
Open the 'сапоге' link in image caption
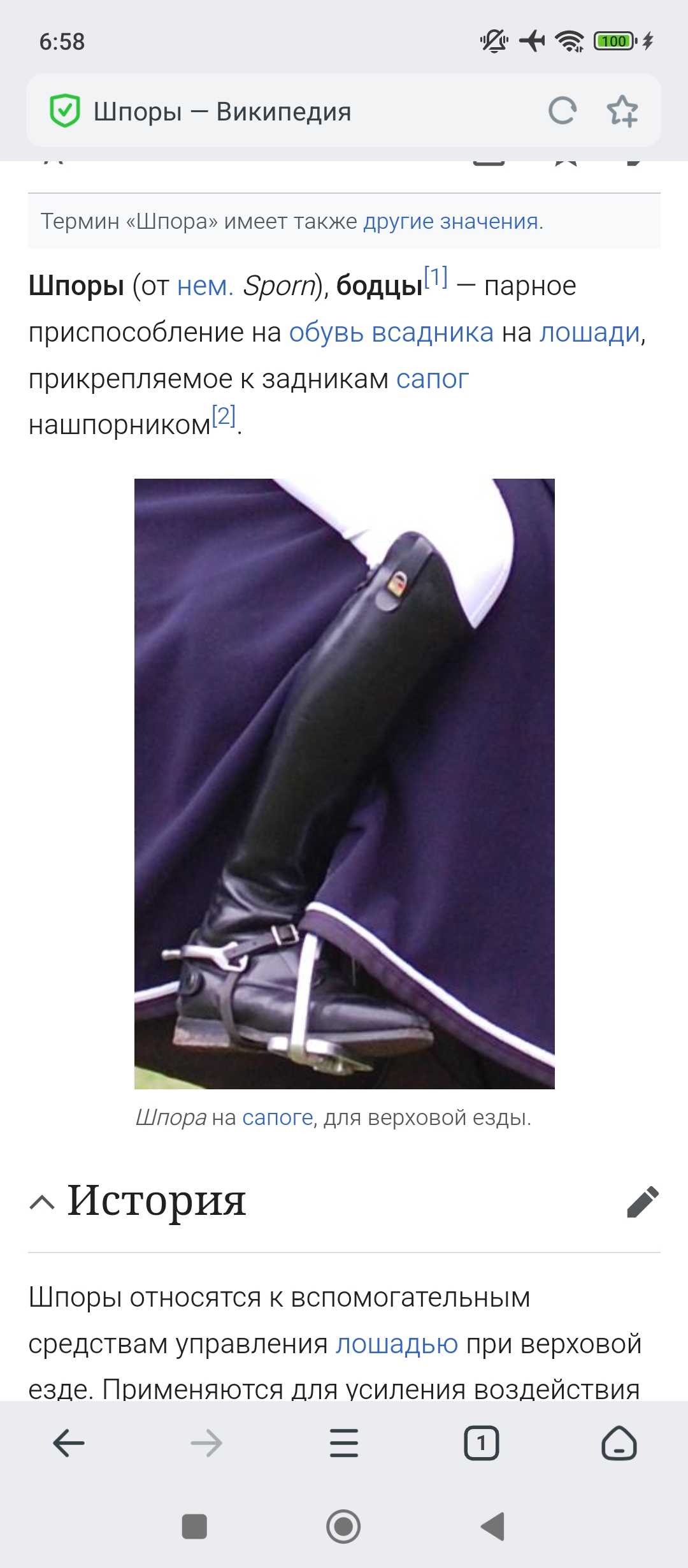coord(278,1117)
